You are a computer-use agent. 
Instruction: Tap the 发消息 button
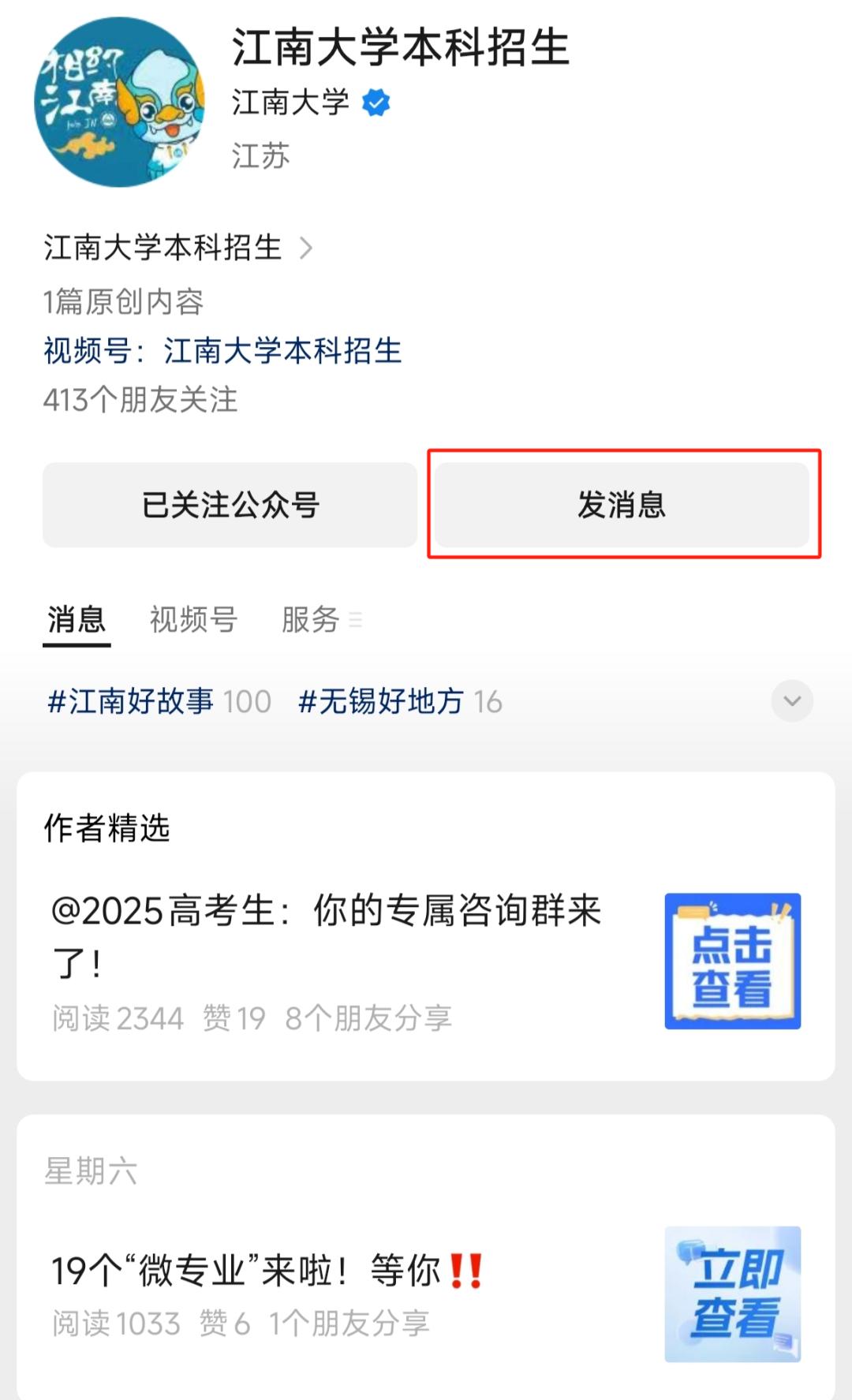click(622, 505)
